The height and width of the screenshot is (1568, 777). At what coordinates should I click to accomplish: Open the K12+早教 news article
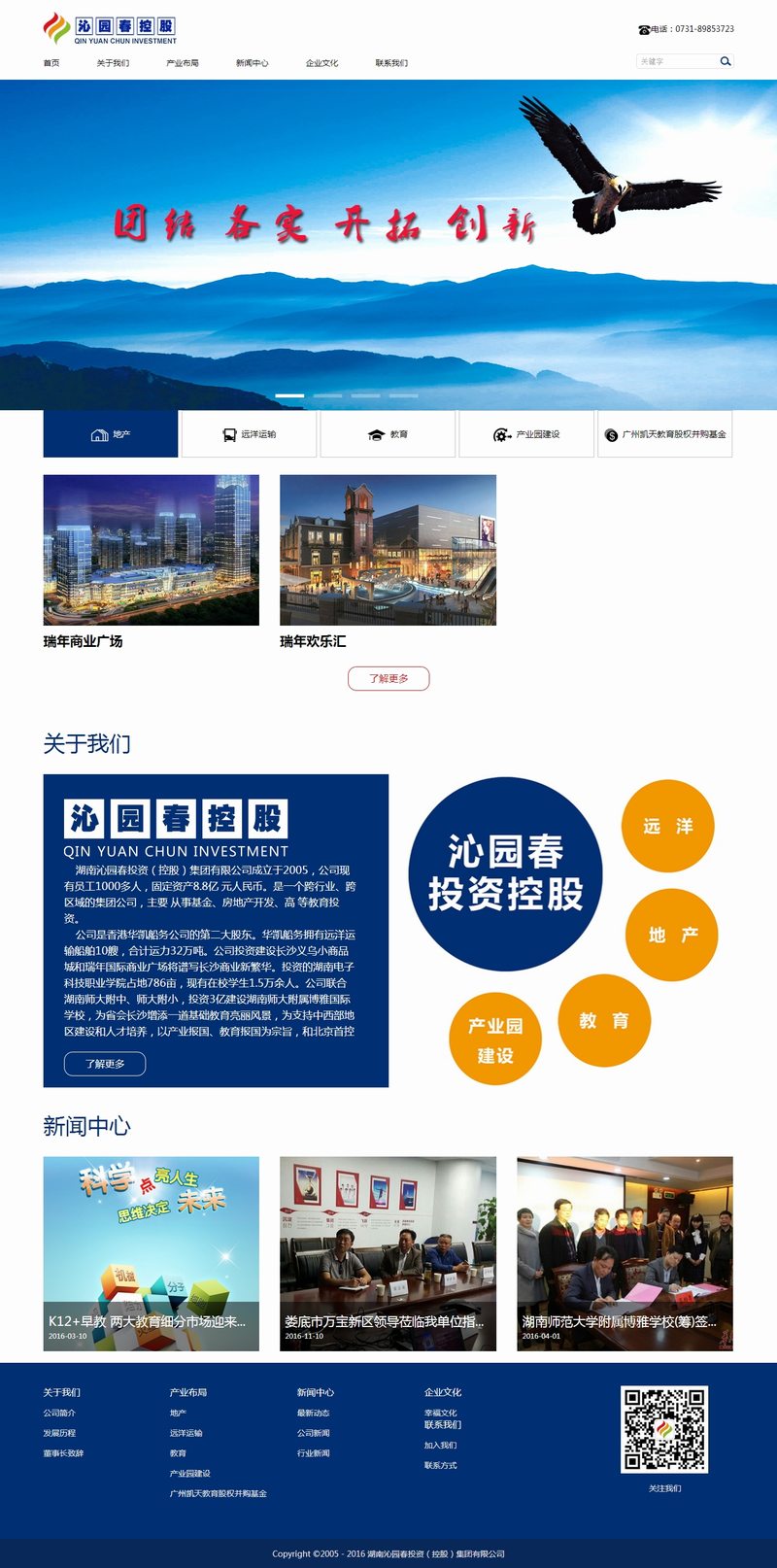point(152,1253)
